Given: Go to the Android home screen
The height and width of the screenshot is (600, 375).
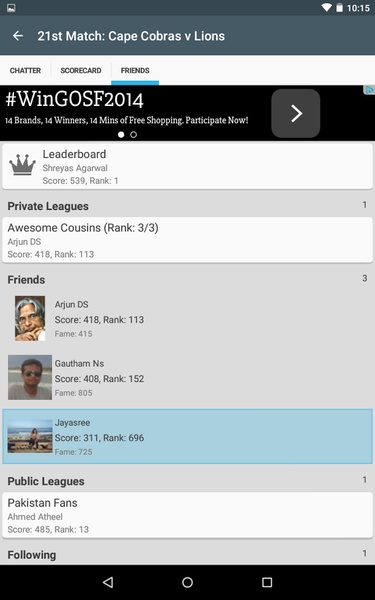Looking at the screenshot, I should (x=188, y=582).
